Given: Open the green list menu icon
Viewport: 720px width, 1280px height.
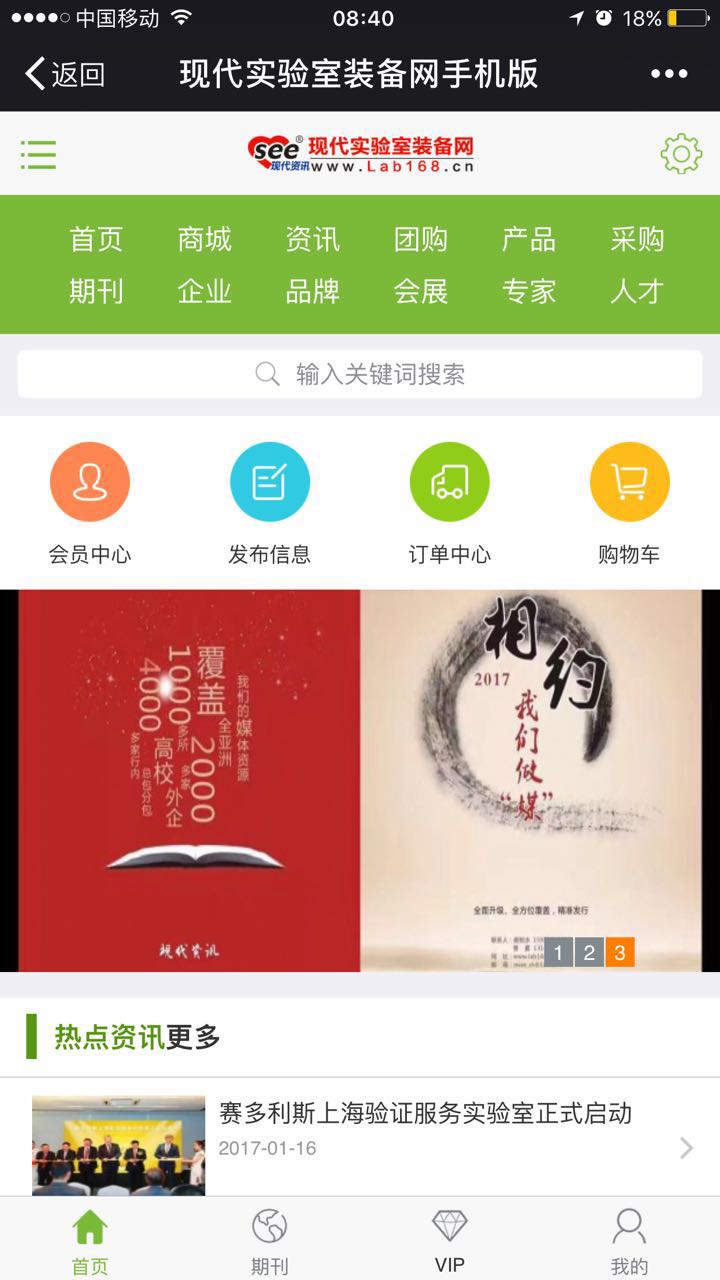Looking at the screenshot, I should pos(38,154).
